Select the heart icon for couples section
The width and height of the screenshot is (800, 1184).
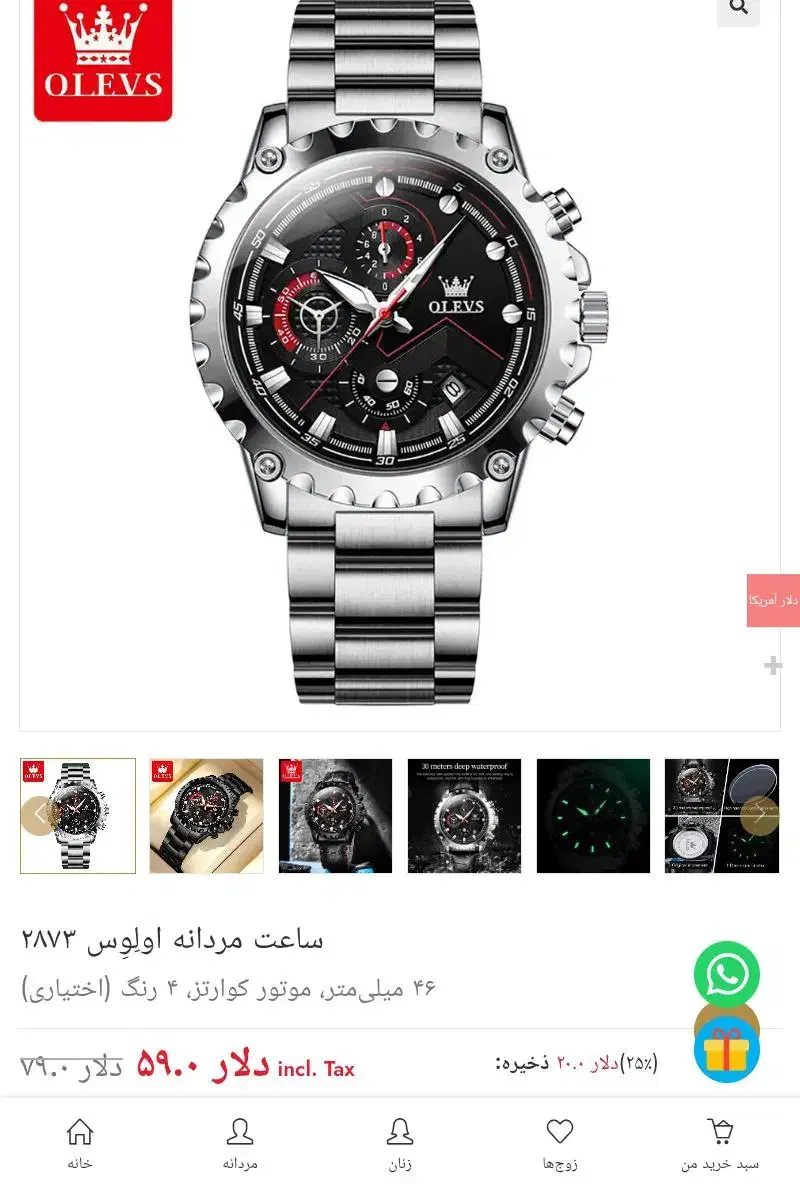tap(559, 1131)
